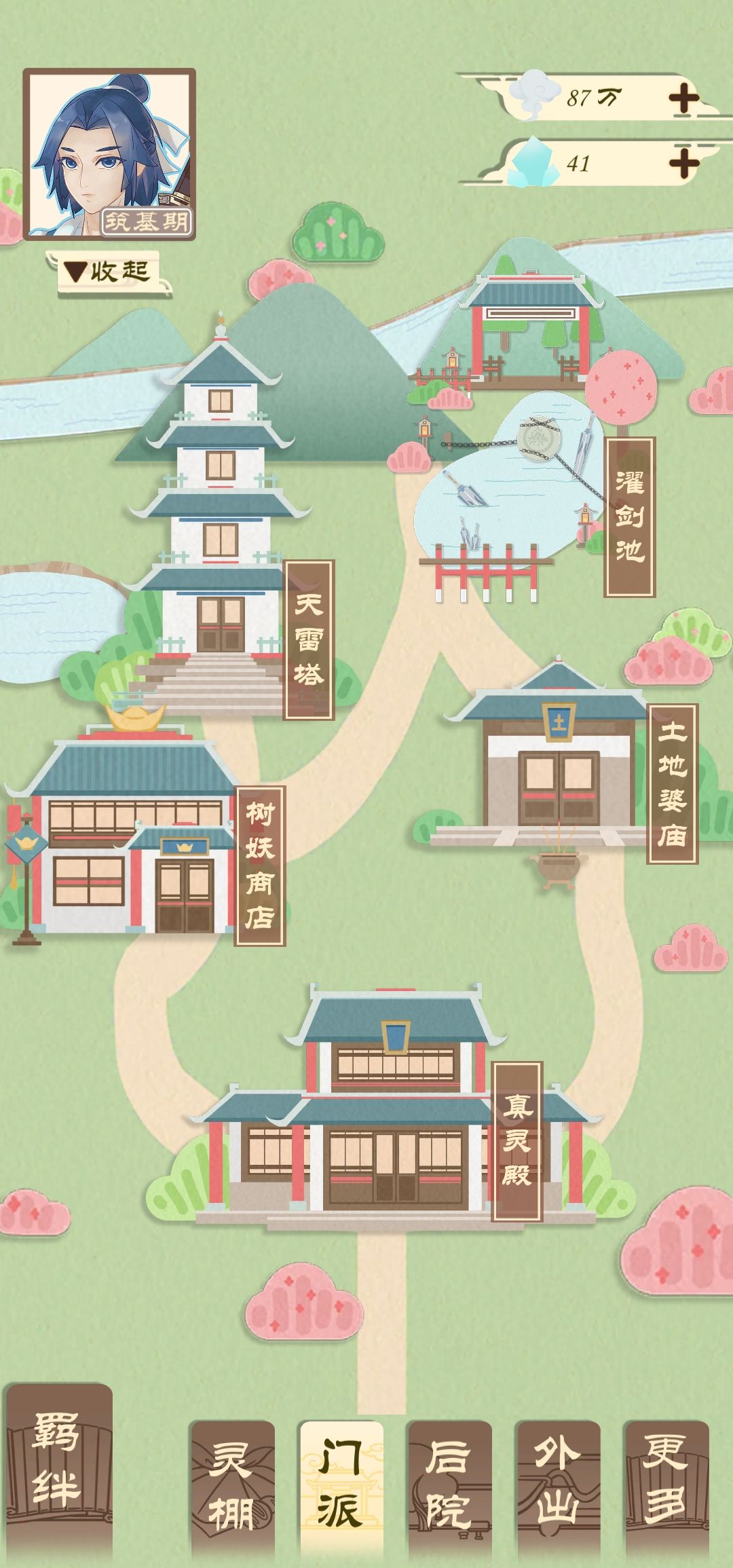The width and height of the screenshot is (733, 1568).
Task: Add more crystal currency with plus
Action: click(x=683, y=163)
